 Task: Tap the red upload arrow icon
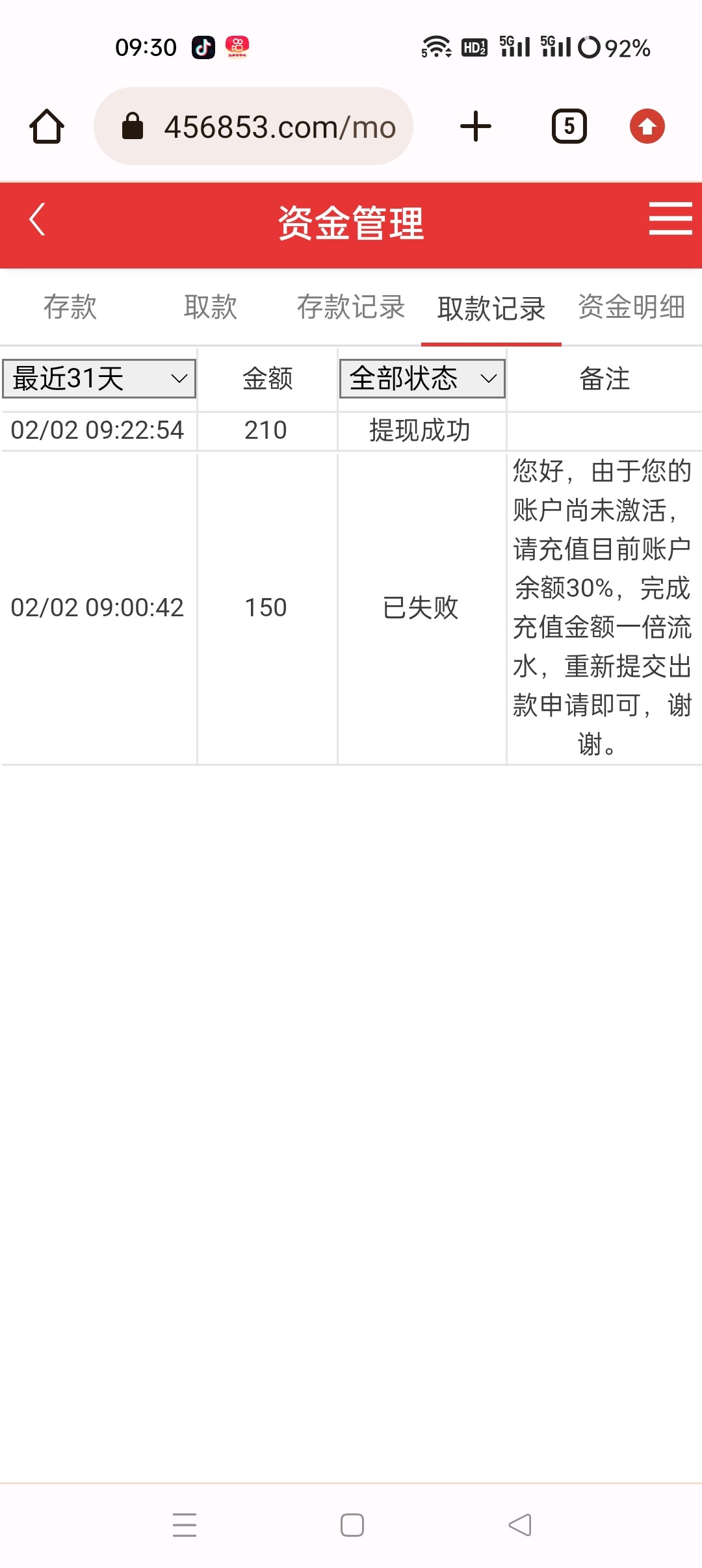pos(647,126)
